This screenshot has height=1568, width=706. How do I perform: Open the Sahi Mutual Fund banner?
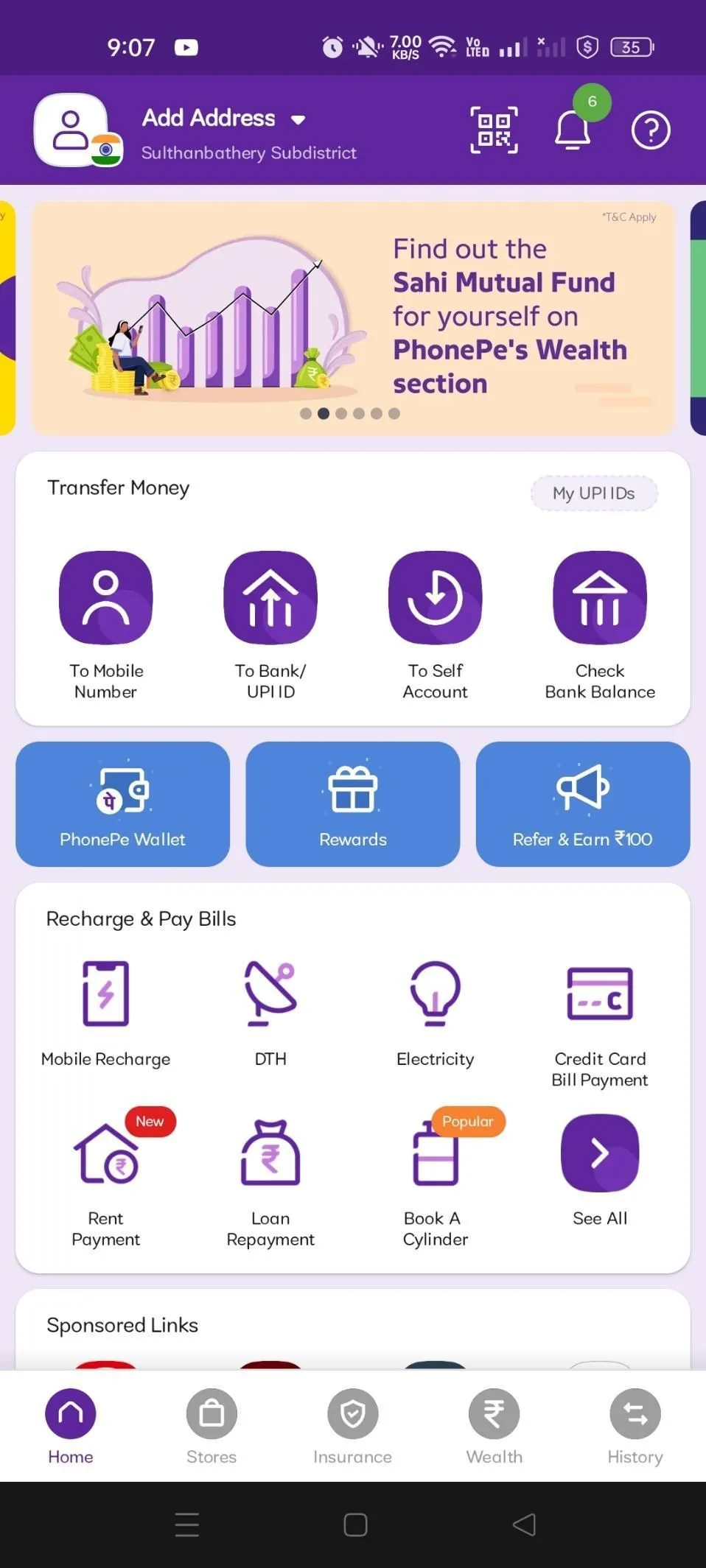click(x=352, y=317)
